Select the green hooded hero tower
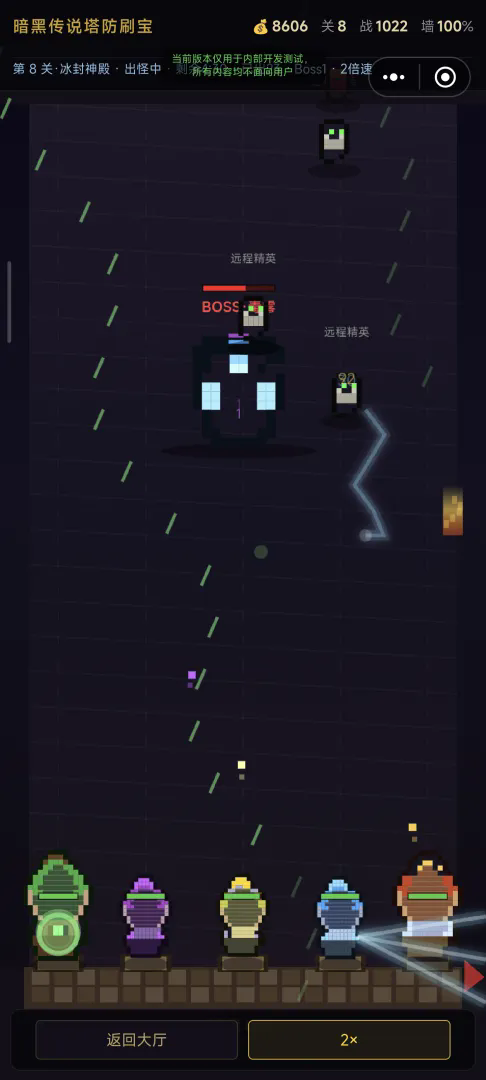Viewport: 486px width, 1080px height. 58,909
